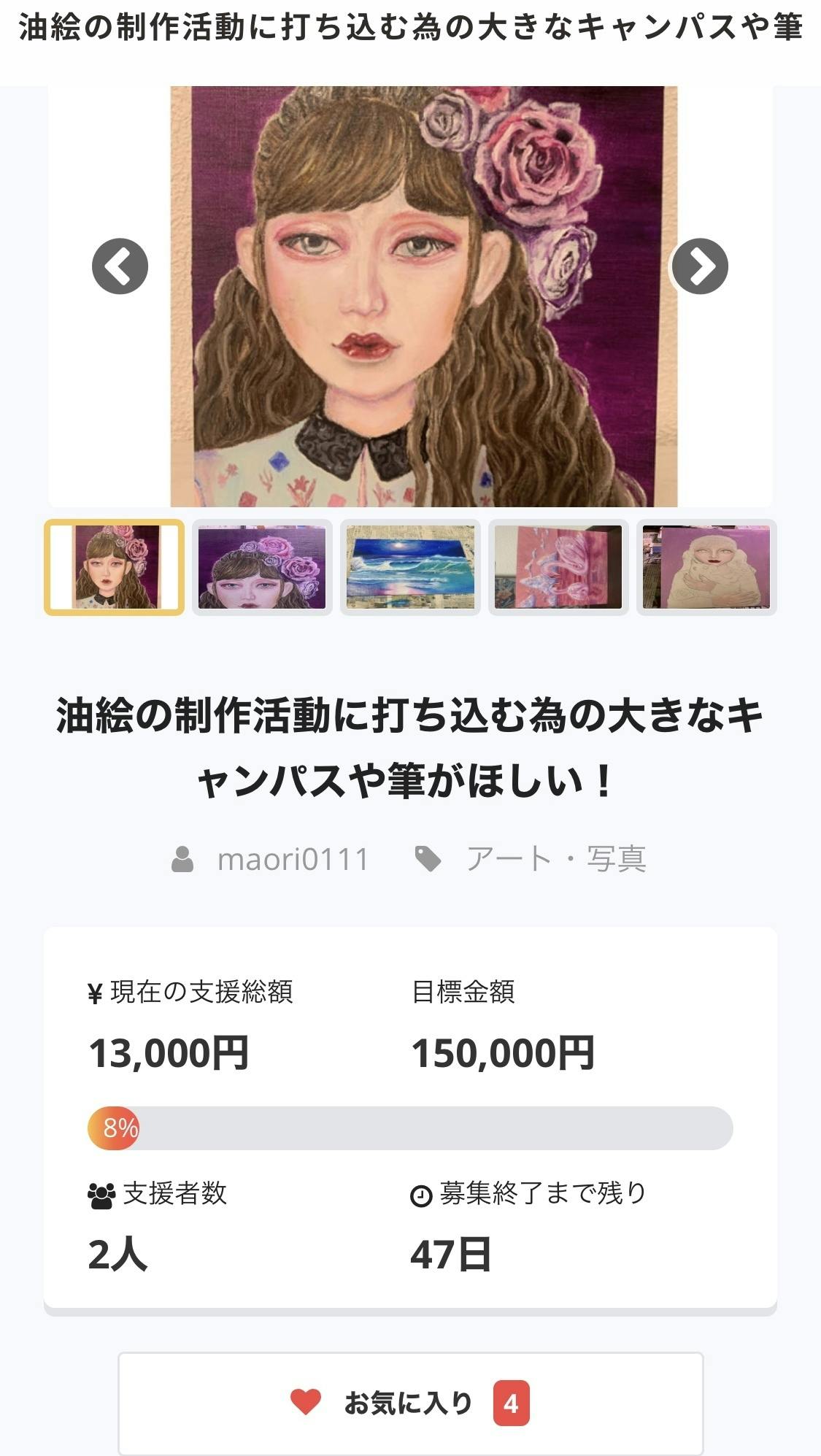
Task: Add the project to お気に入り favorites
Action: click(410, 1402)
